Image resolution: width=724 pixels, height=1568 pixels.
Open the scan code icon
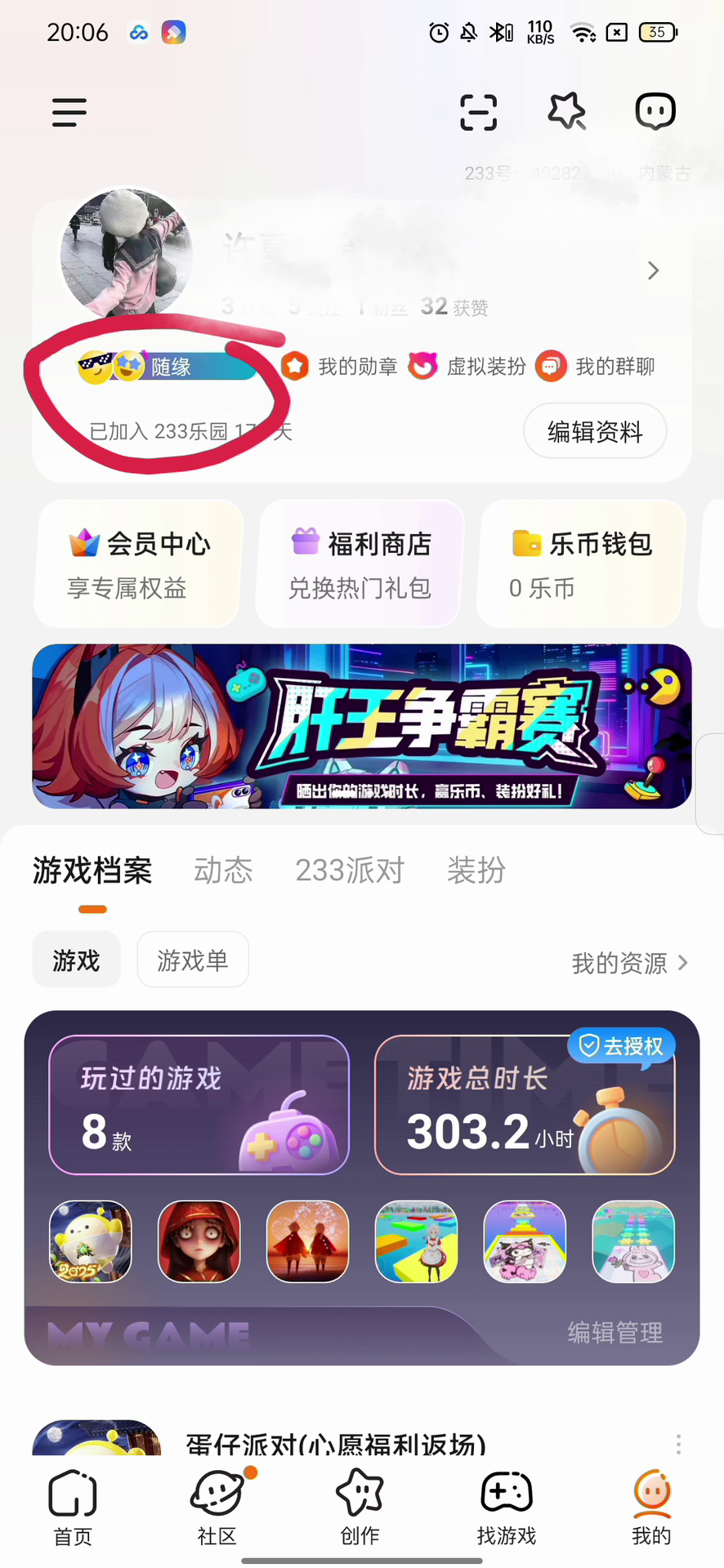pos(478,112)
